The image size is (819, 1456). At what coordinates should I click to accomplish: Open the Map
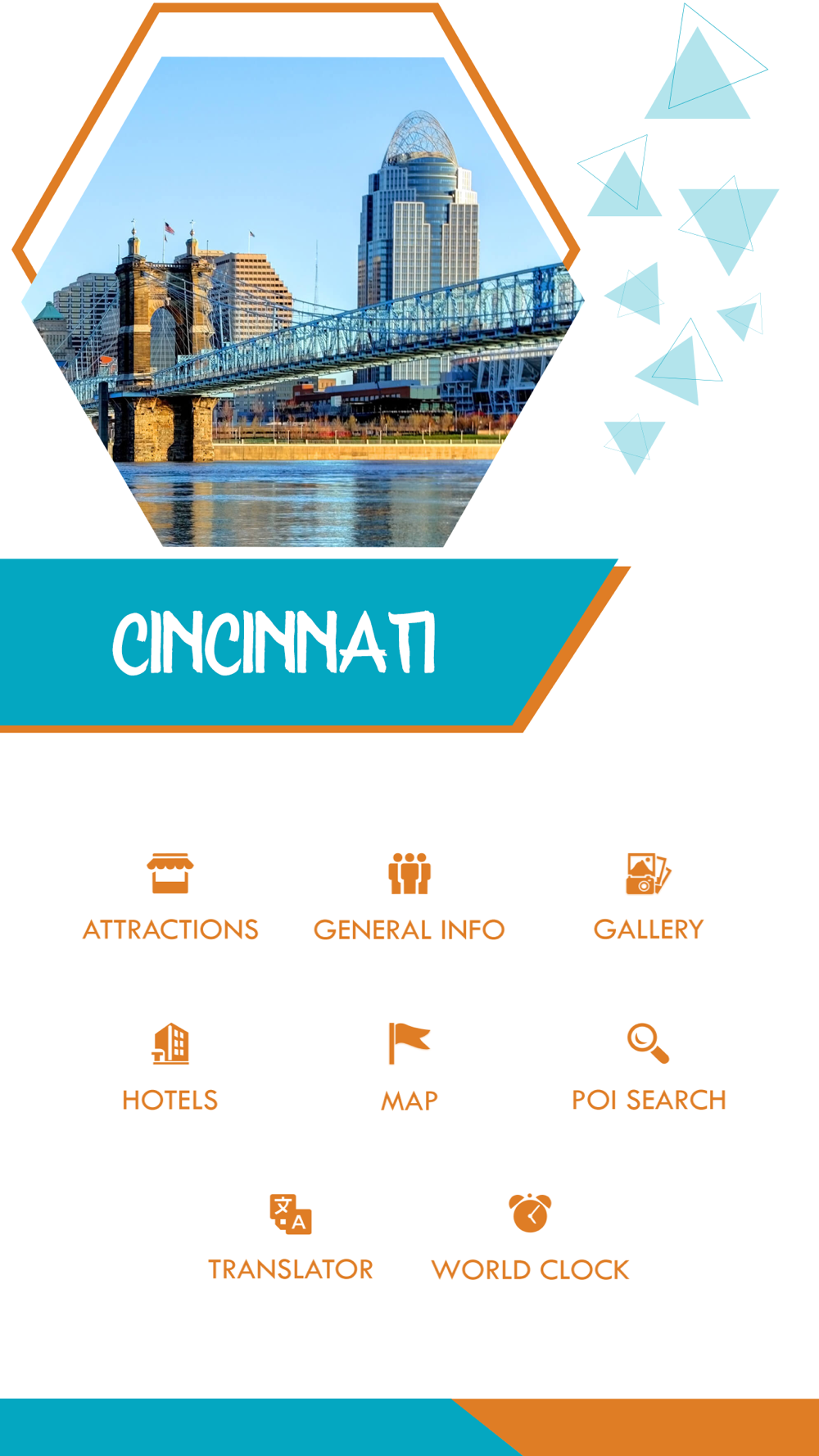click(x=409, y=1068)
